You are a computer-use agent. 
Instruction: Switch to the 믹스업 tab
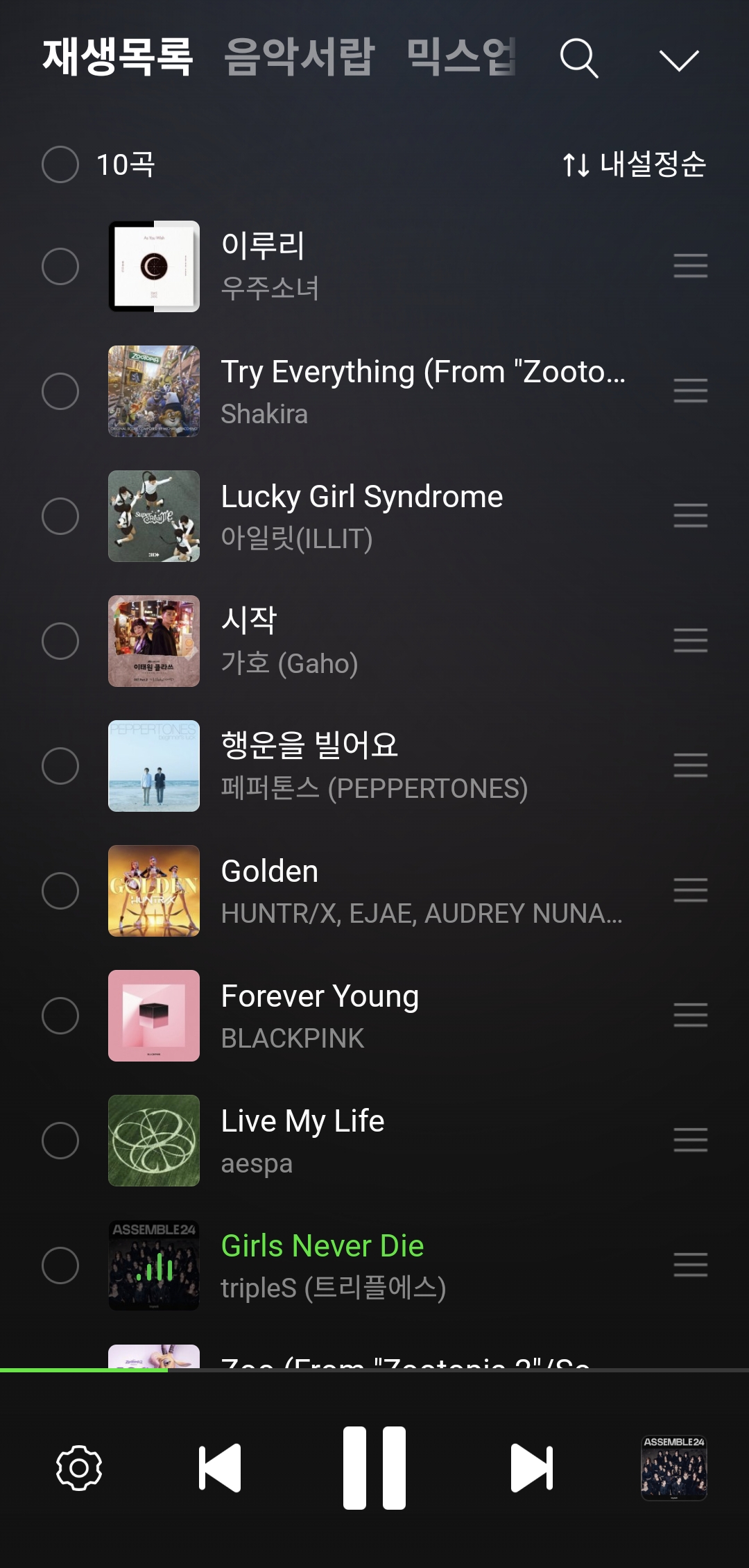[x=461, y=57]
